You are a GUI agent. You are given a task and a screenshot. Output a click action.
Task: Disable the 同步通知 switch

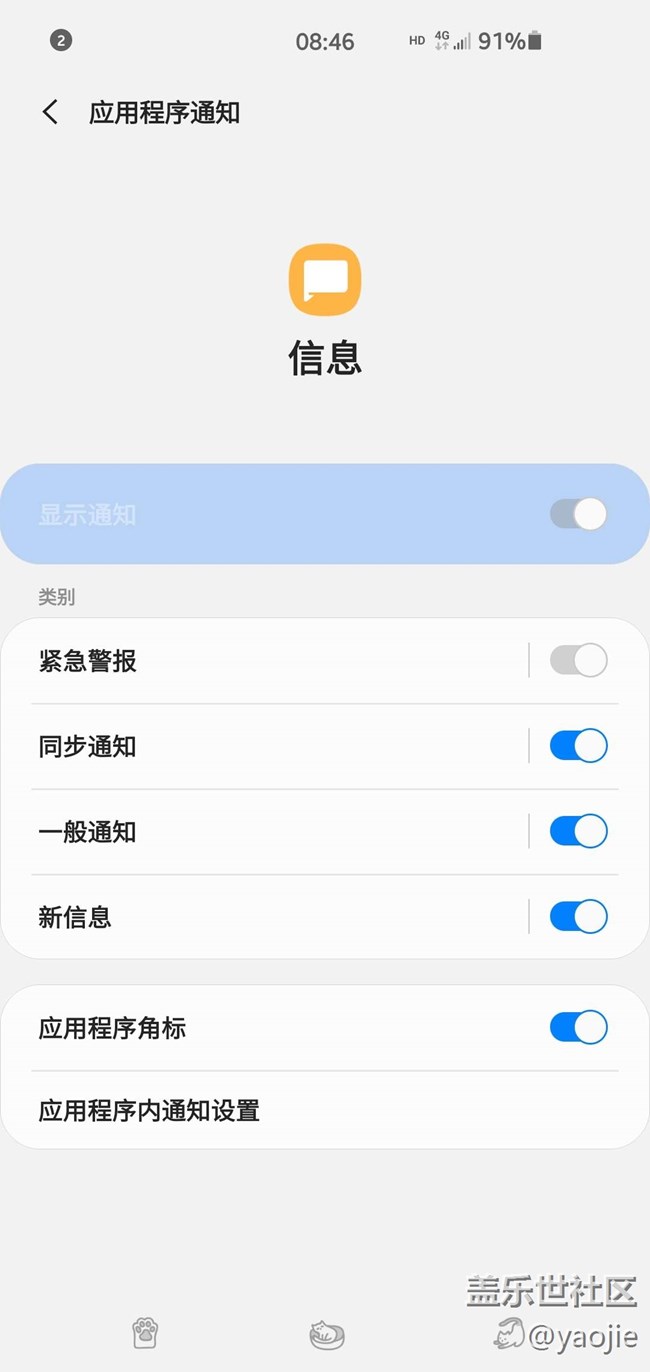578,746
